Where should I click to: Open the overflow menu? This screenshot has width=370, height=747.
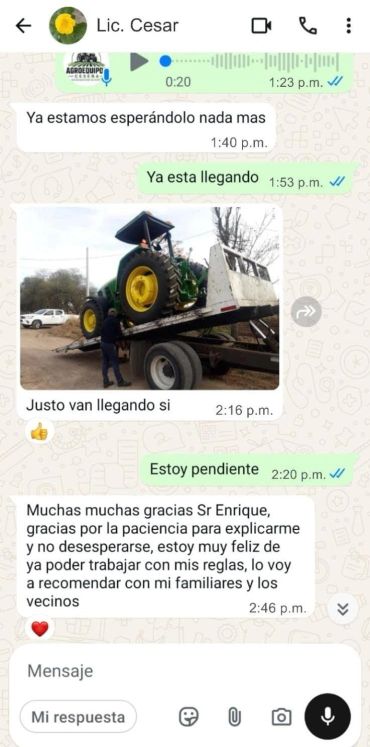(x=349, y=26)
